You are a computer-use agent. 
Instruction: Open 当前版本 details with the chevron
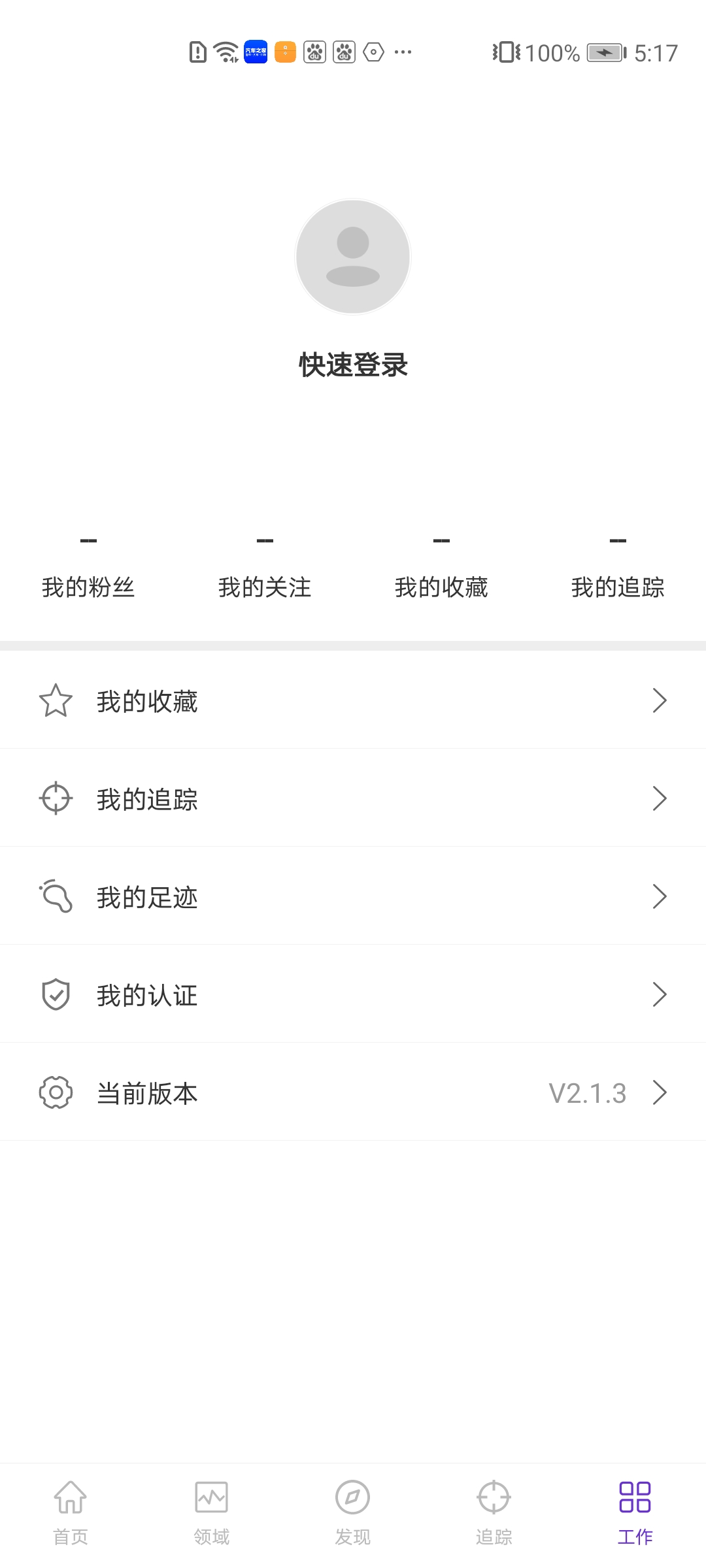(x=659, y=1092)
